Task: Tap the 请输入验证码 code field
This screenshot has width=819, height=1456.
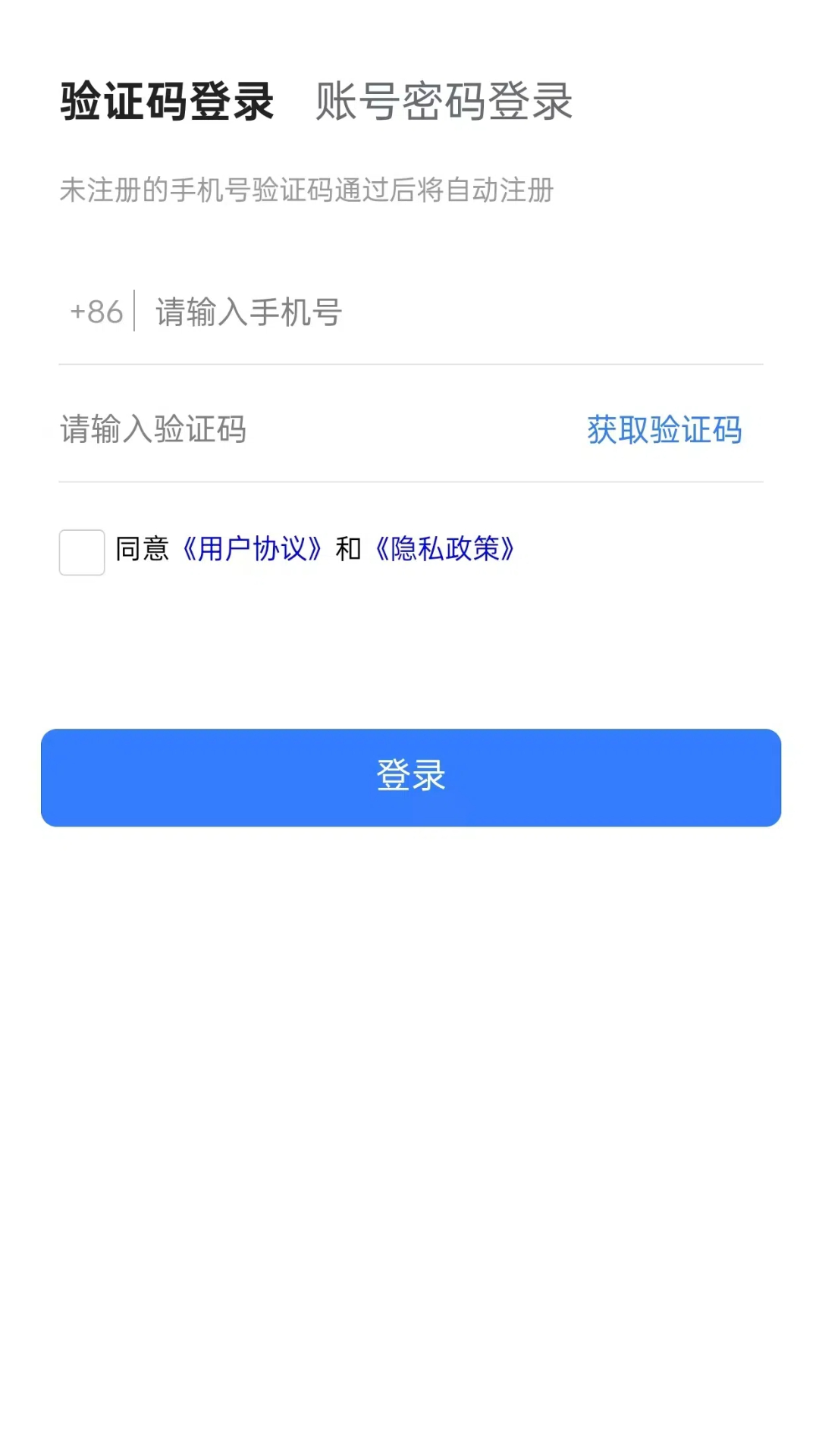Action: [x=303, y=429]
